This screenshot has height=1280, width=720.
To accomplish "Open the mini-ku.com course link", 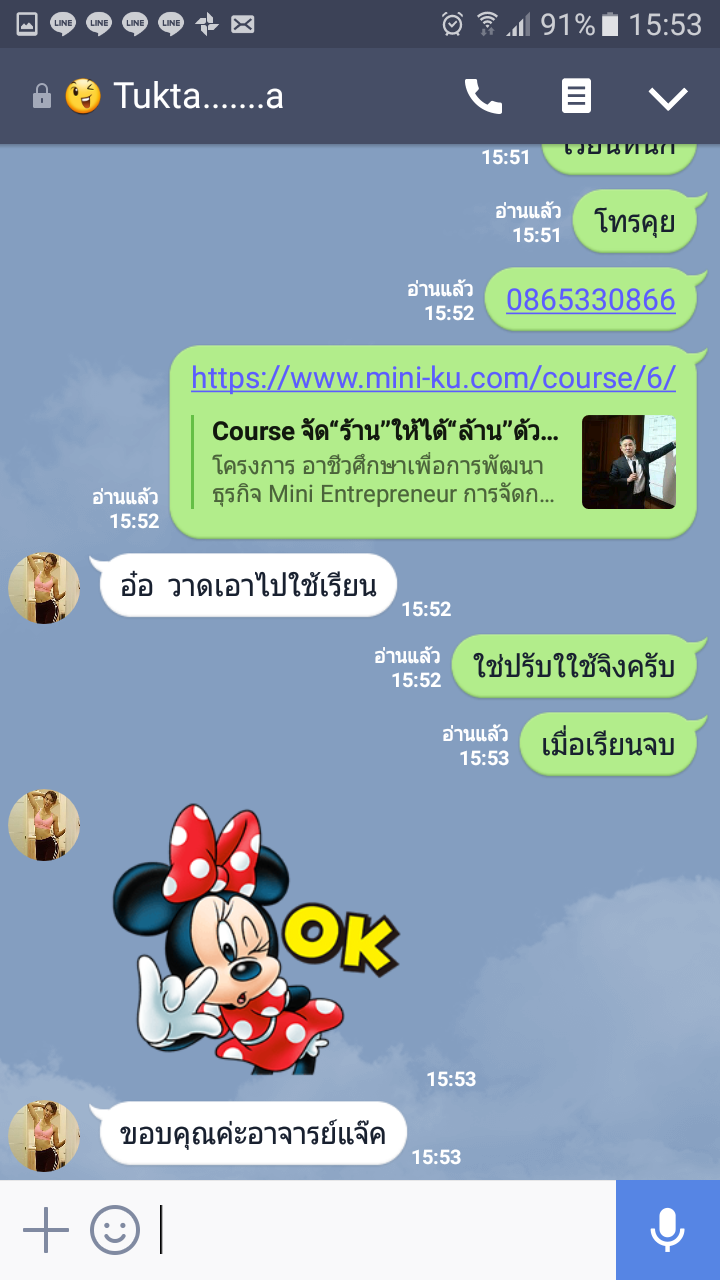I will tap(433, 378).
